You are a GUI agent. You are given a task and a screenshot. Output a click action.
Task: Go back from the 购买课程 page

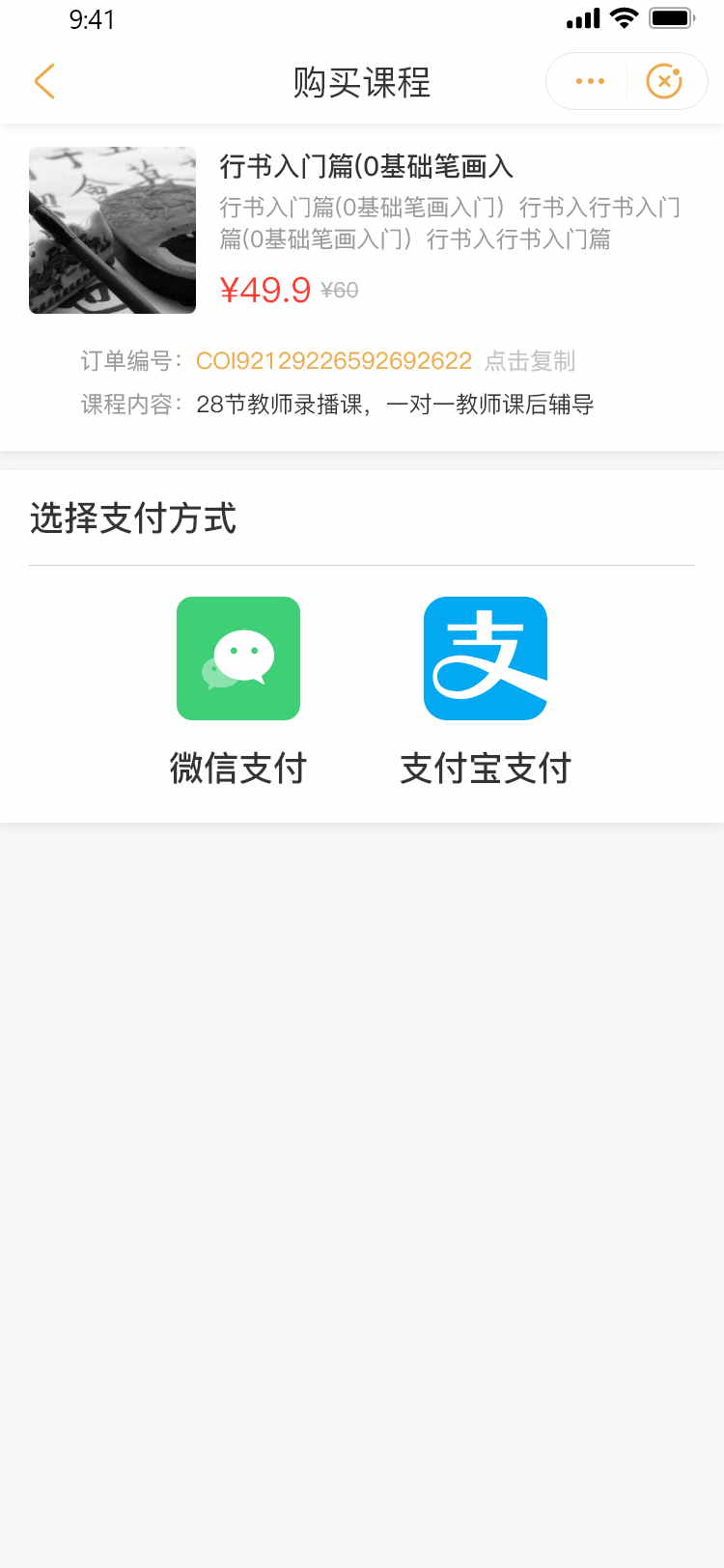[x=44, y=82]
